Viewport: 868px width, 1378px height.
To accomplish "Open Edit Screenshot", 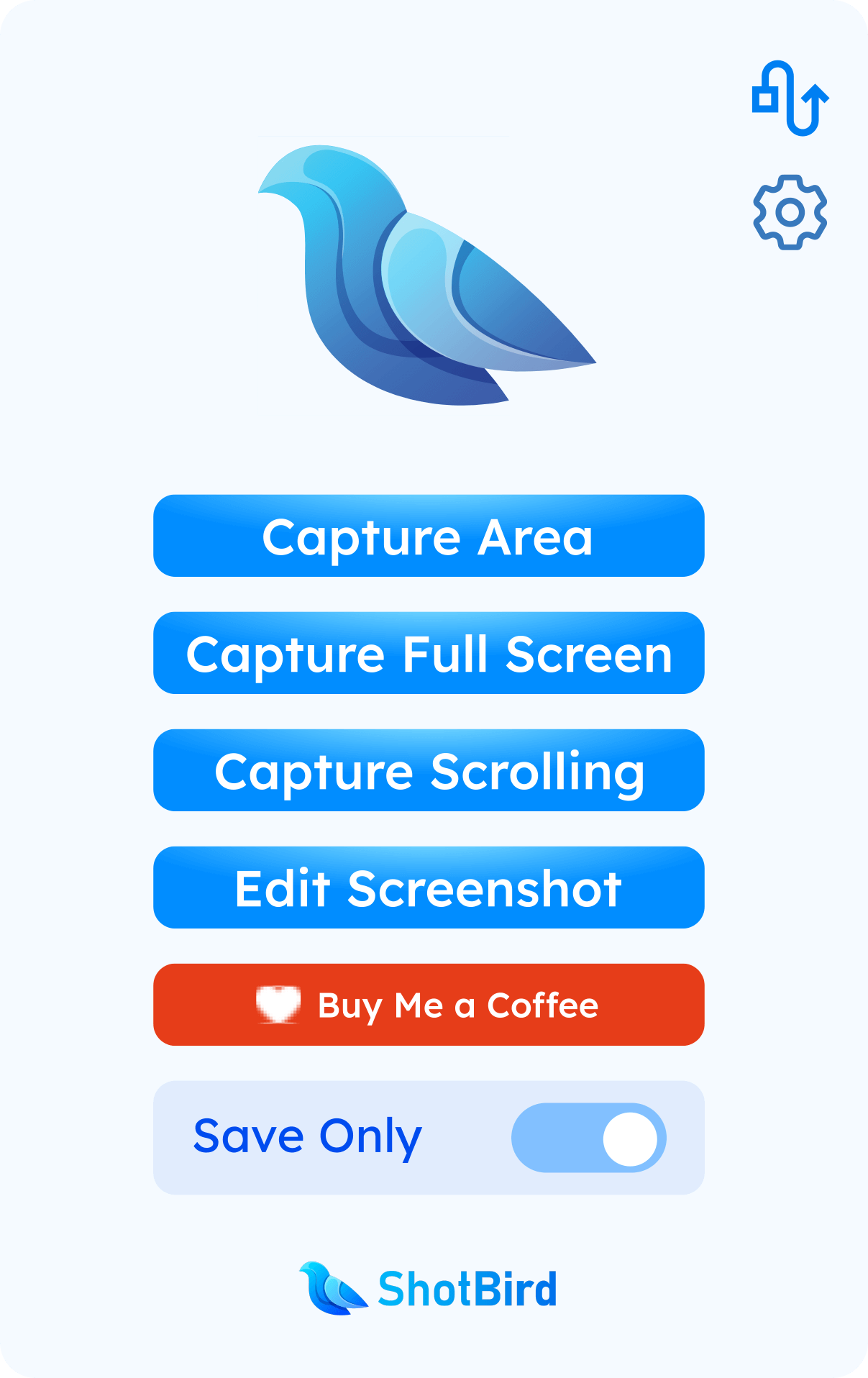I will (429, 888).
